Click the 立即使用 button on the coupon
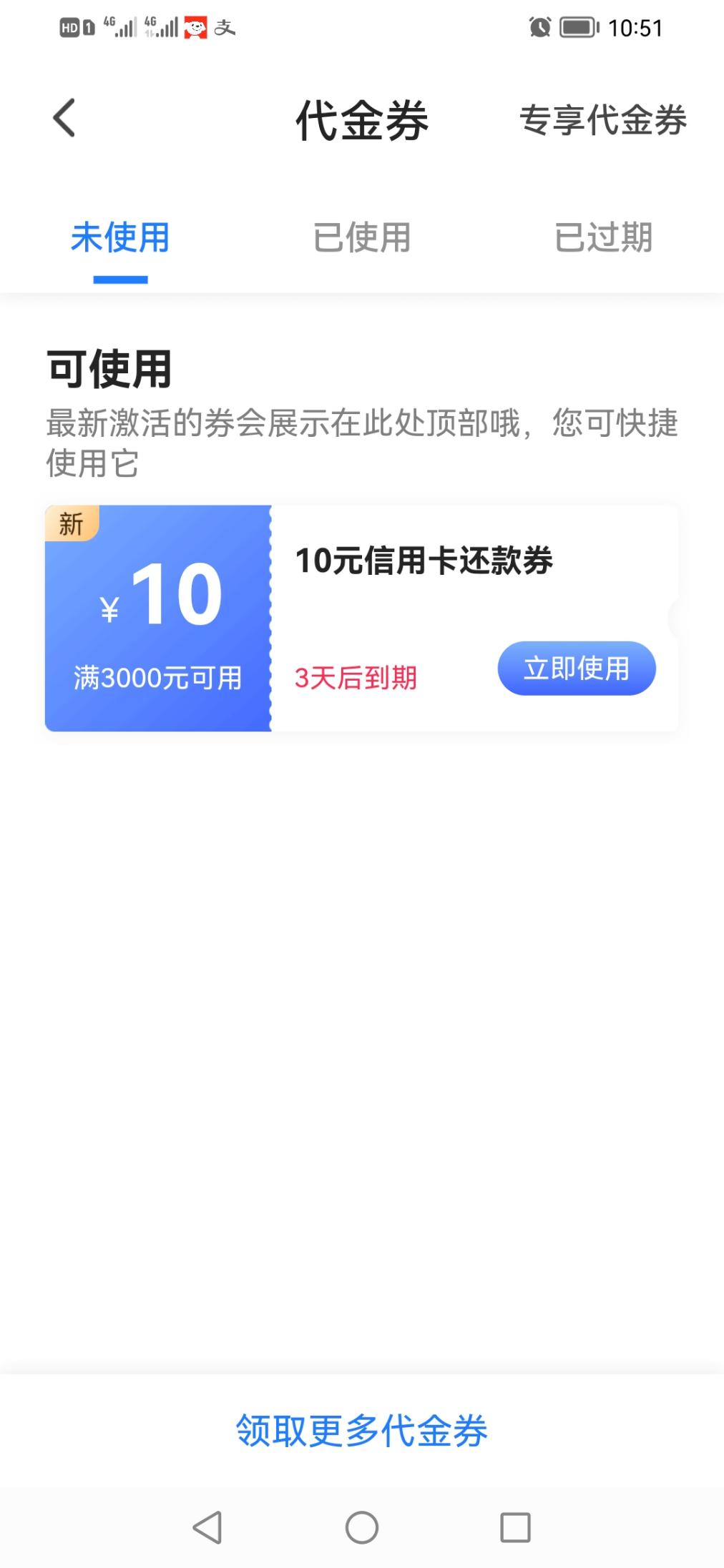This screenshot has height=1568, width=724. pyautogui.click(x=576, y=668)
